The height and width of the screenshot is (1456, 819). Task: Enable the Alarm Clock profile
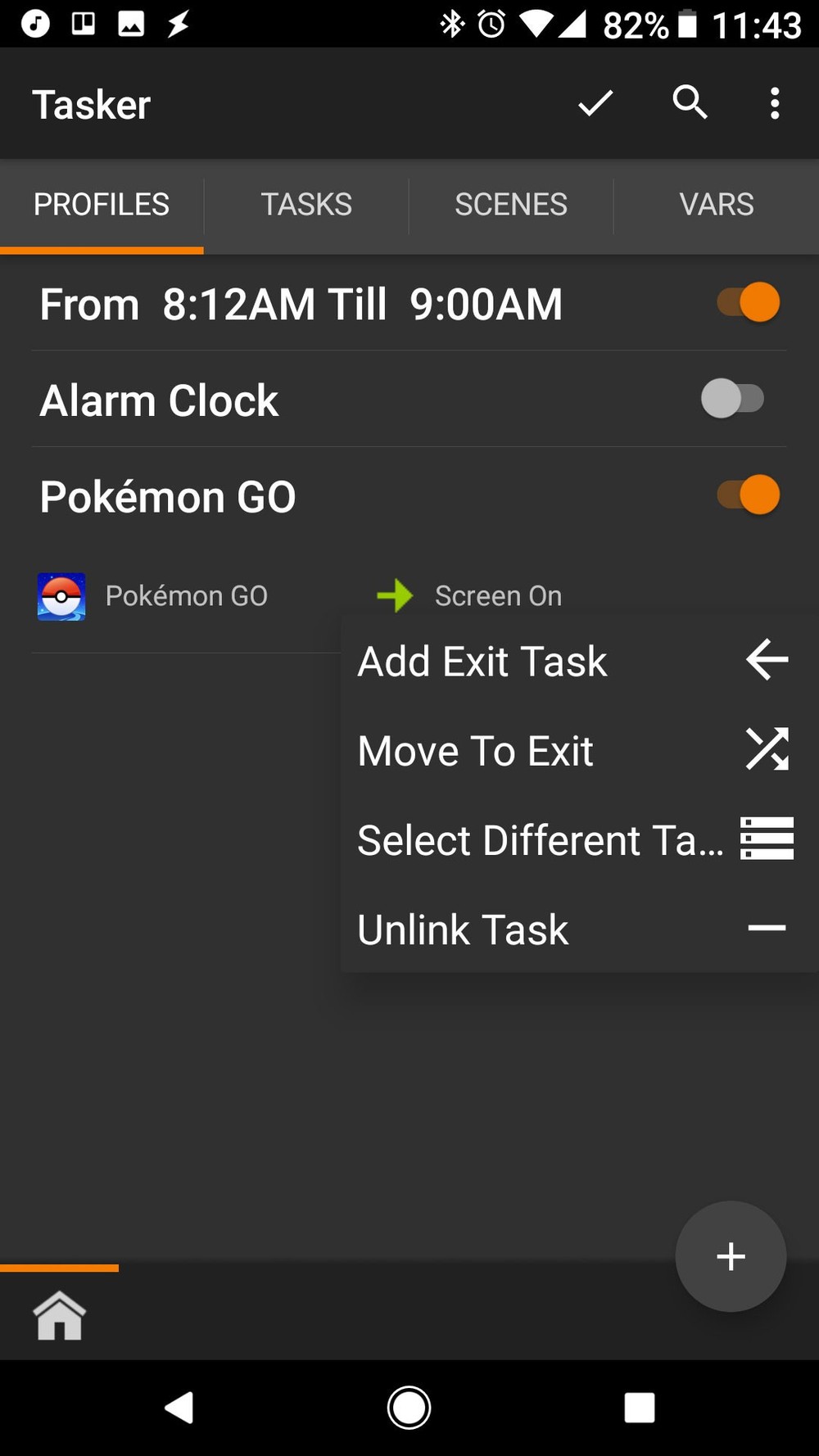[733, 399]
